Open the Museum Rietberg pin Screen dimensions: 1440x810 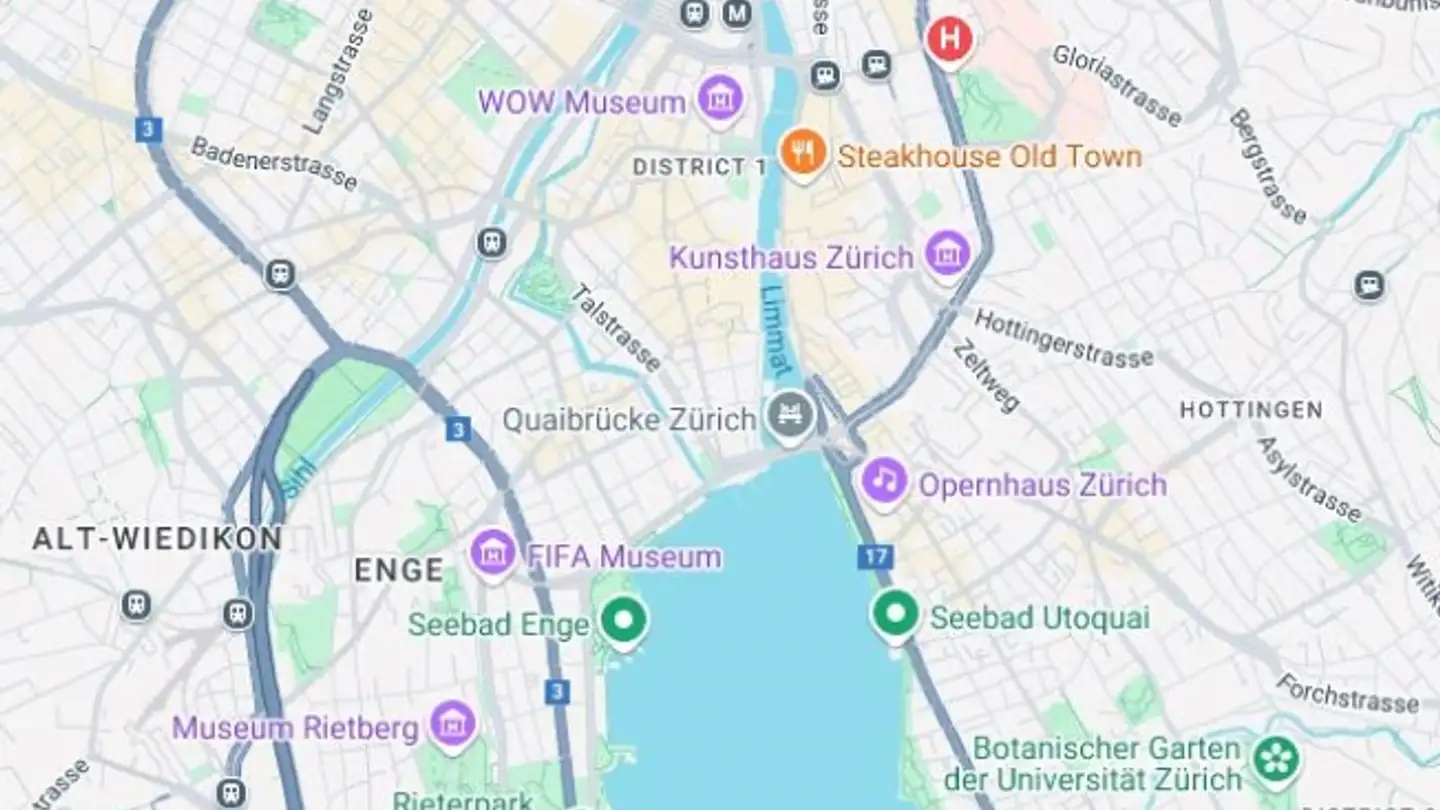453,724
